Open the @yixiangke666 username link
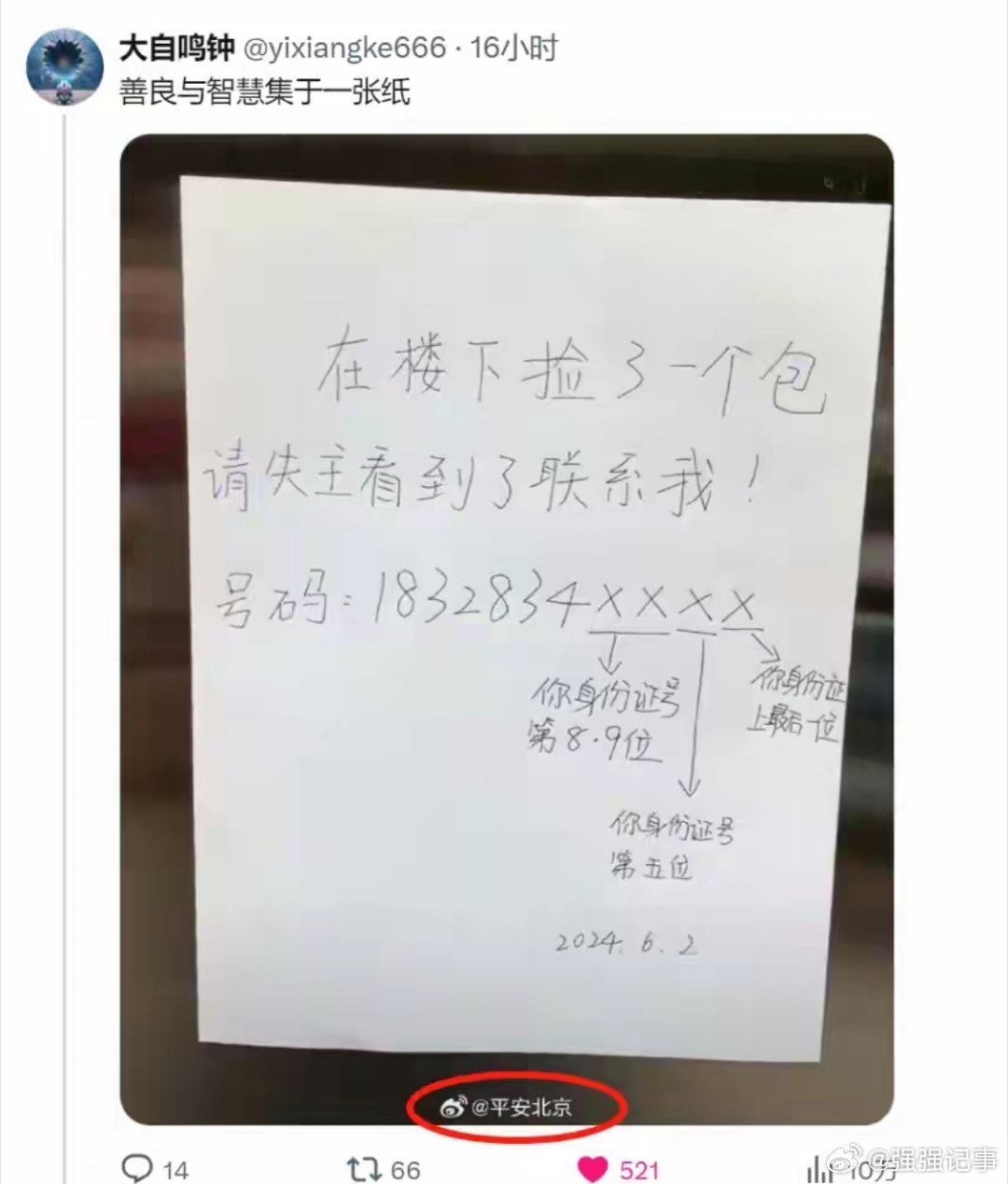The image size is (1008, 1184). coord(343,48)
